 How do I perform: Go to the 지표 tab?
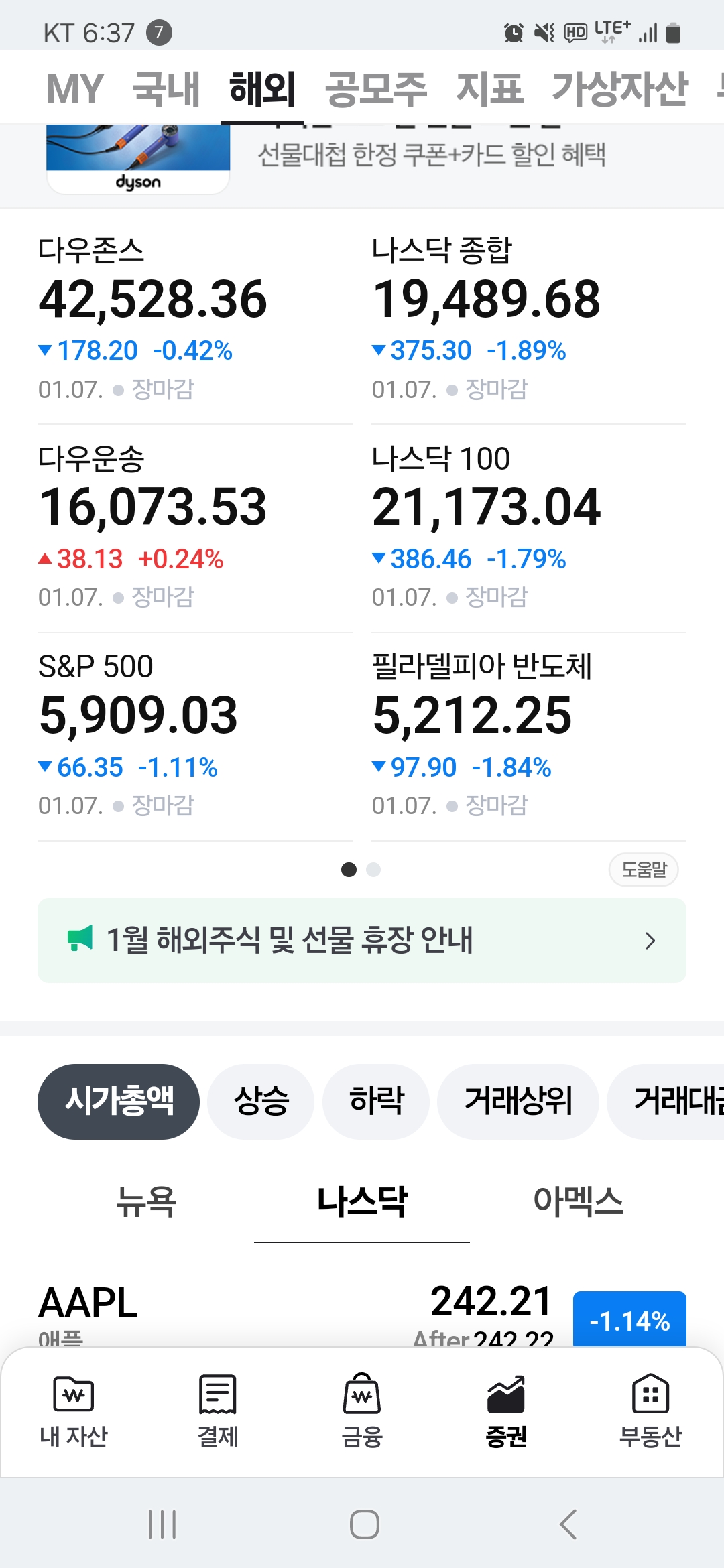pos(489,88)
